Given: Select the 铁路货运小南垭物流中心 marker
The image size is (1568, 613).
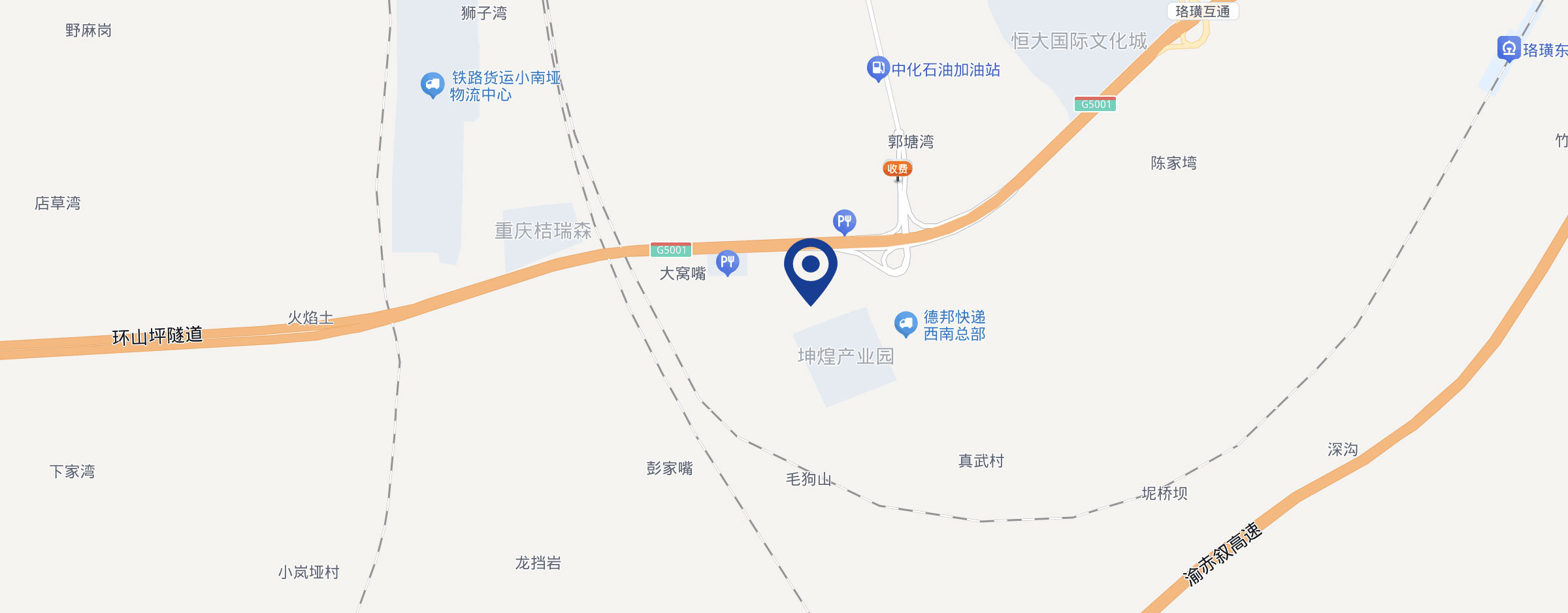Looking at the screenshot, I should tap(432, 84).
